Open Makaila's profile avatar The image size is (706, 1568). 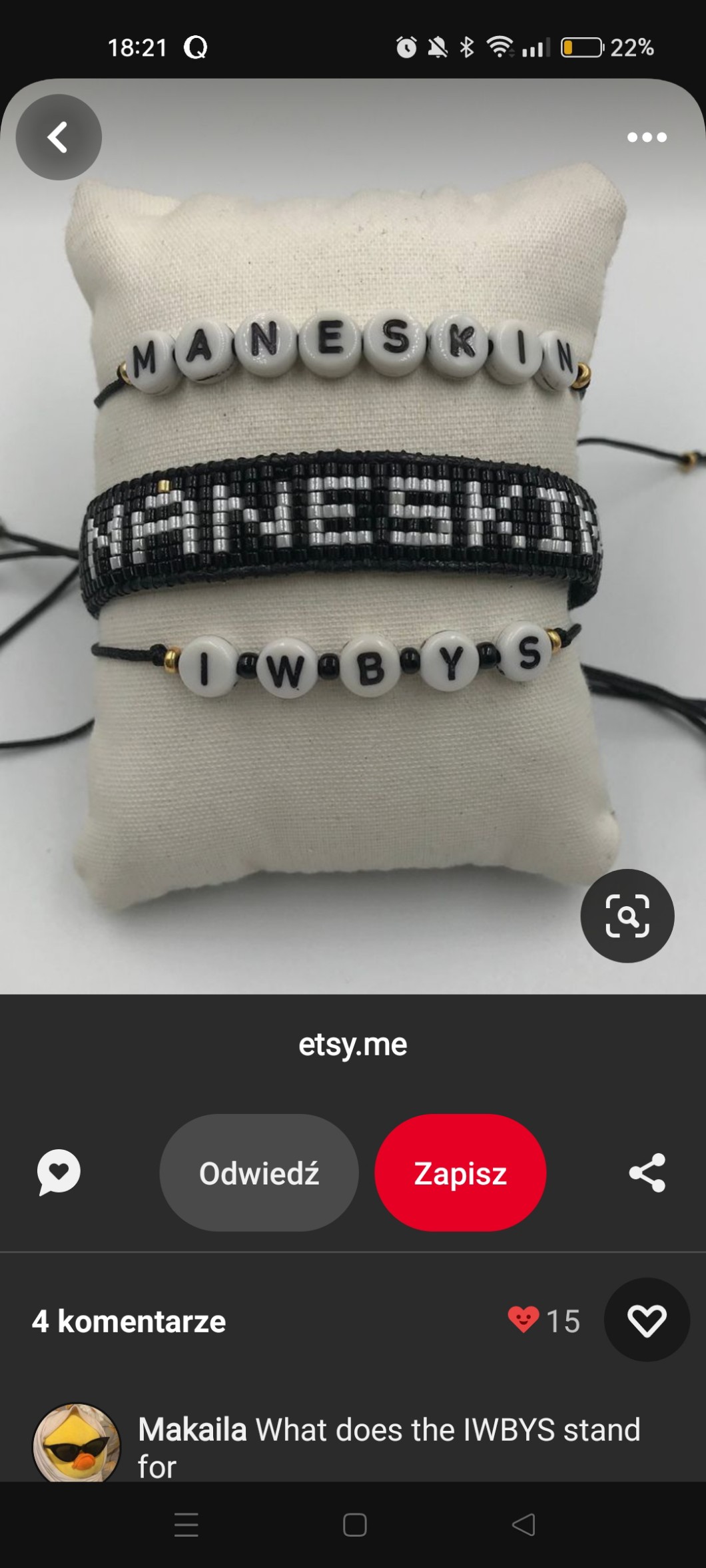point(77,1443)
